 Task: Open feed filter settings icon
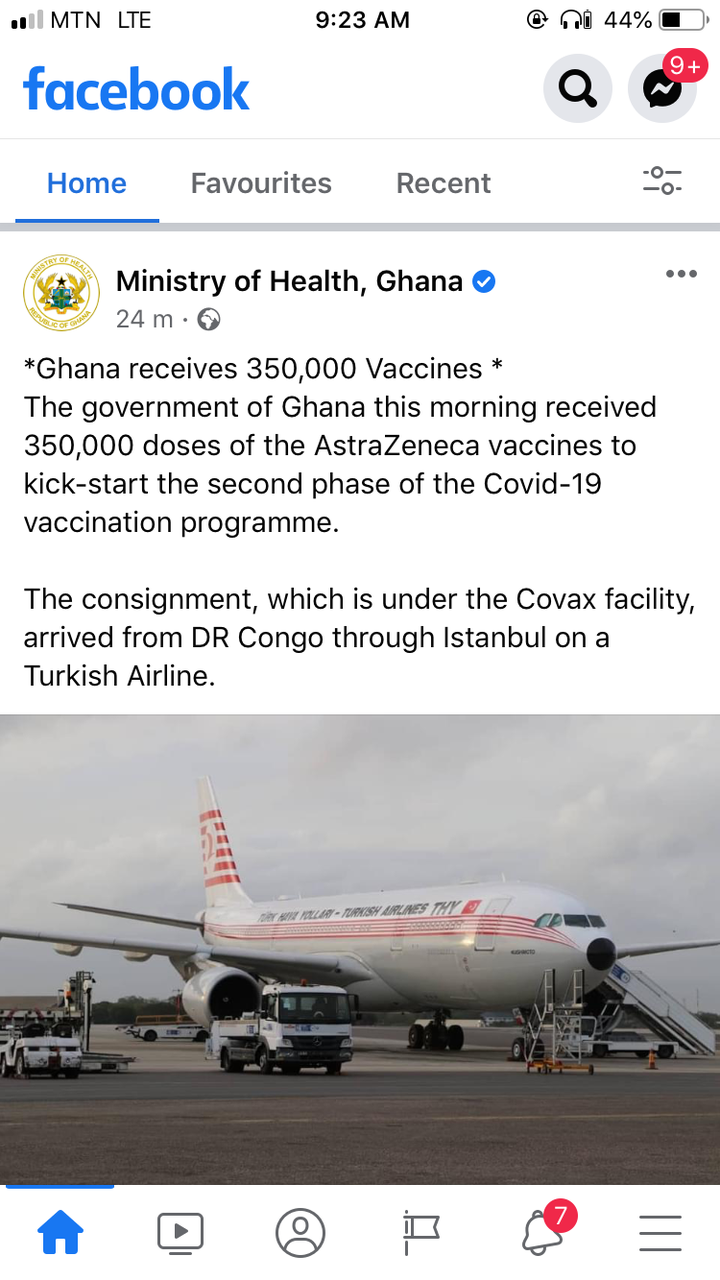(662, 181)
